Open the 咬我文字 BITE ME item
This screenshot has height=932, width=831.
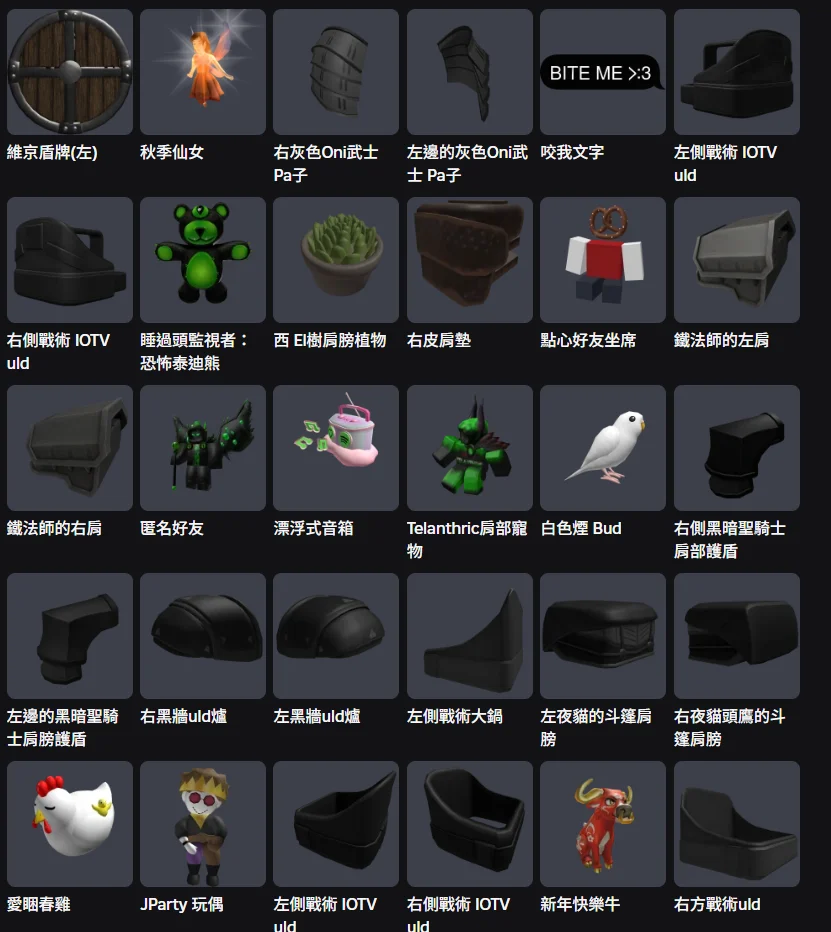tap(602, 72)
